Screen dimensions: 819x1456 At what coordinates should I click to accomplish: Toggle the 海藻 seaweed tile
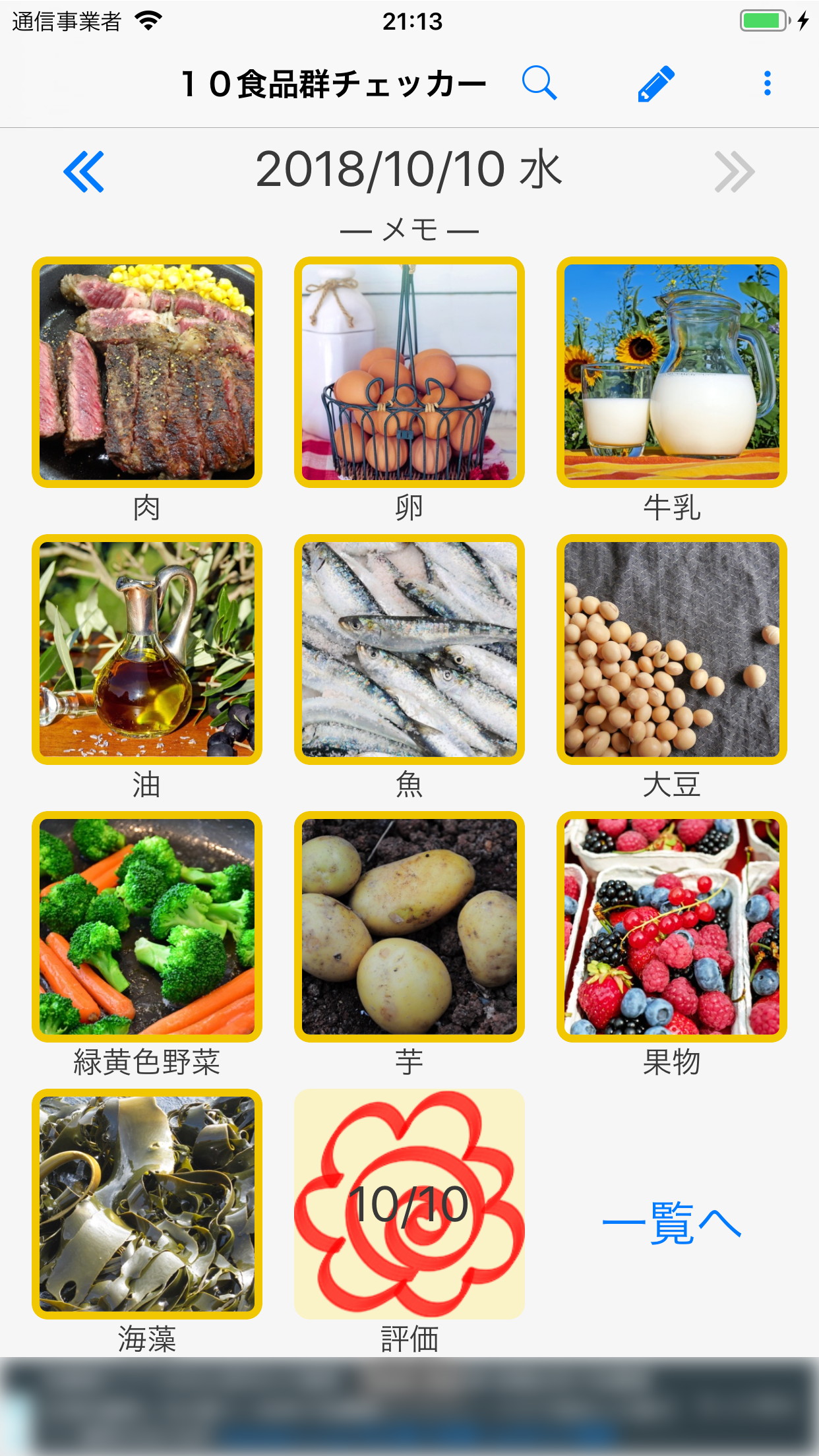(147, 1204)
